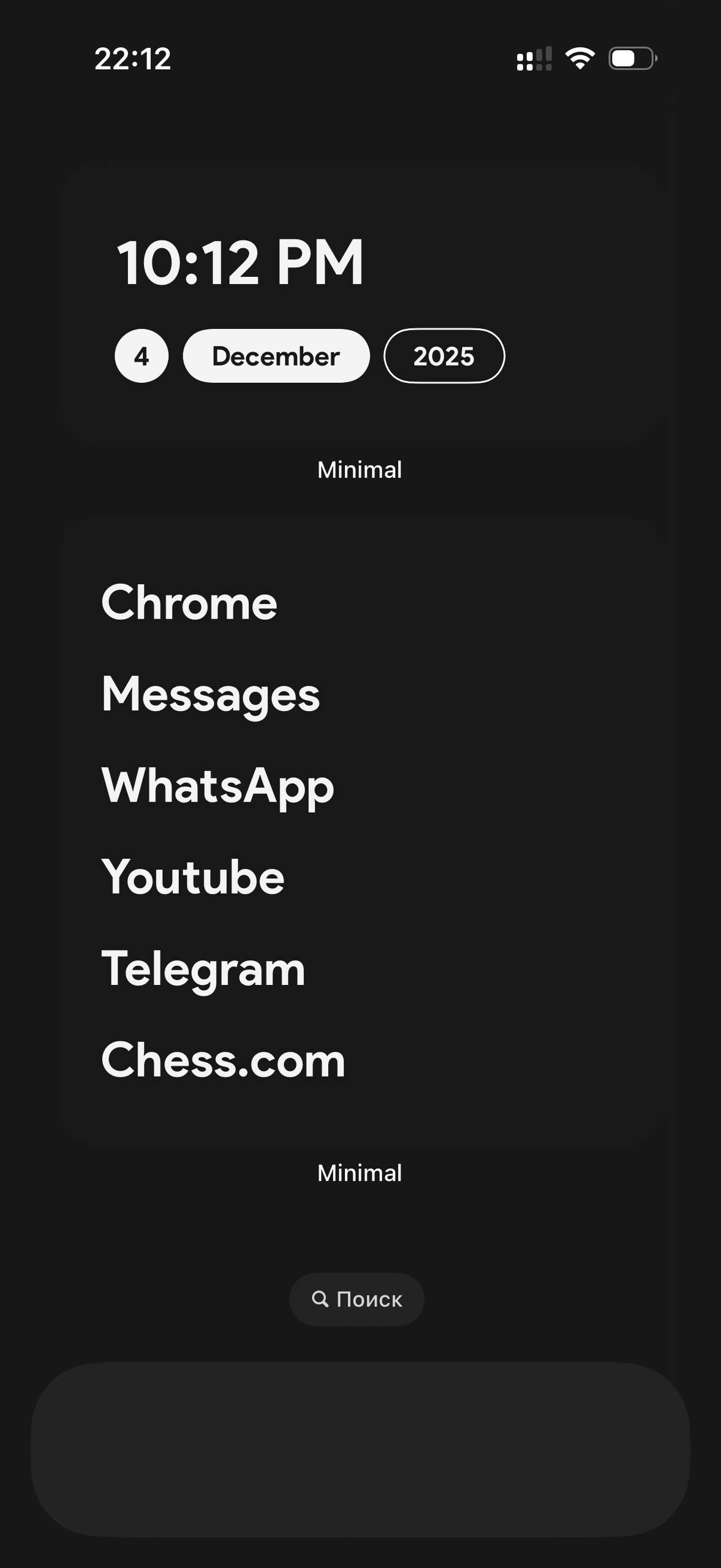Launch Chess.com from the list
The width and height of the screenshot is (721, 1568).
223,1060
